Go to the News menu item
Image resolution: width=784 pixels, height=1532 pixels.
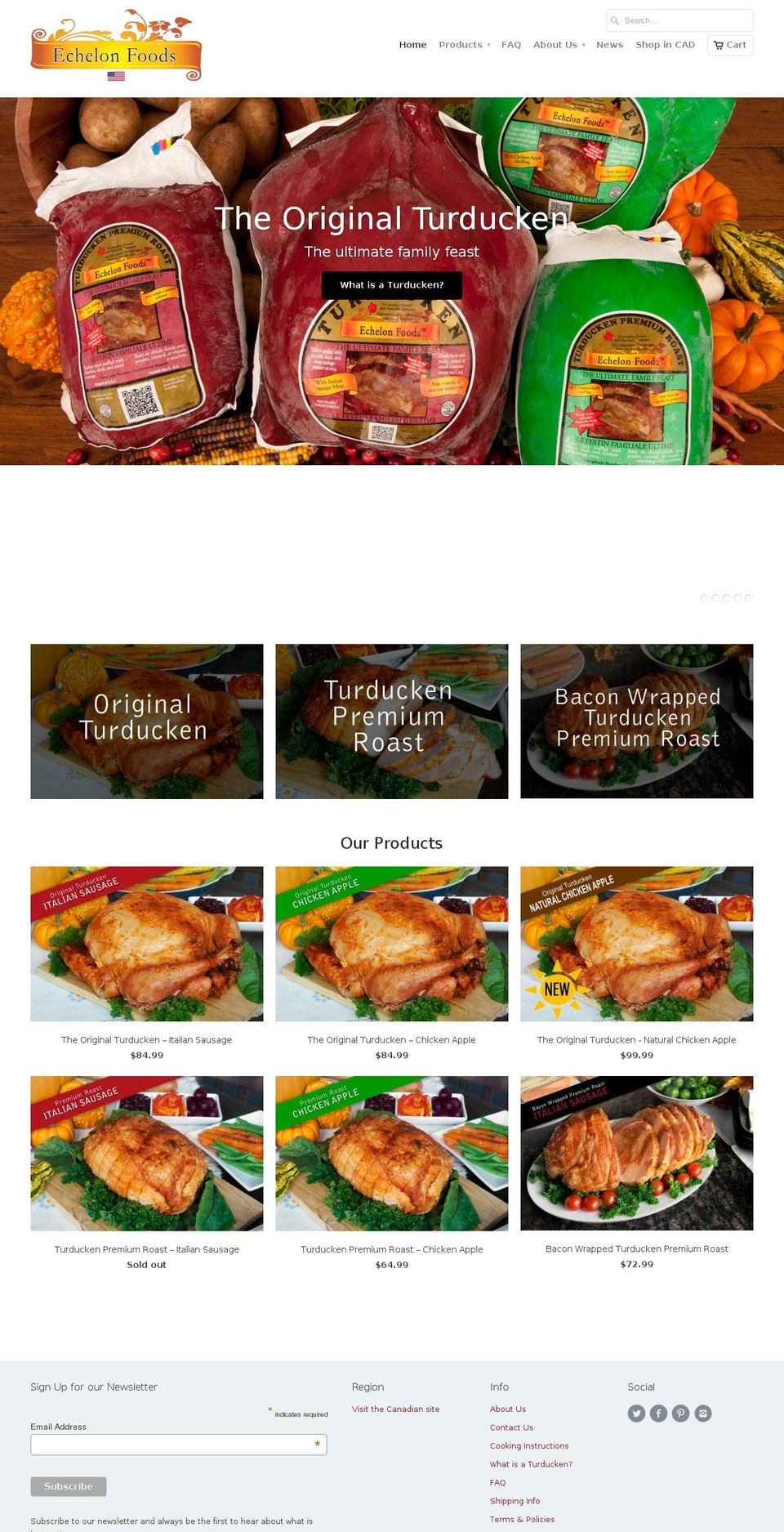point(609,45)
